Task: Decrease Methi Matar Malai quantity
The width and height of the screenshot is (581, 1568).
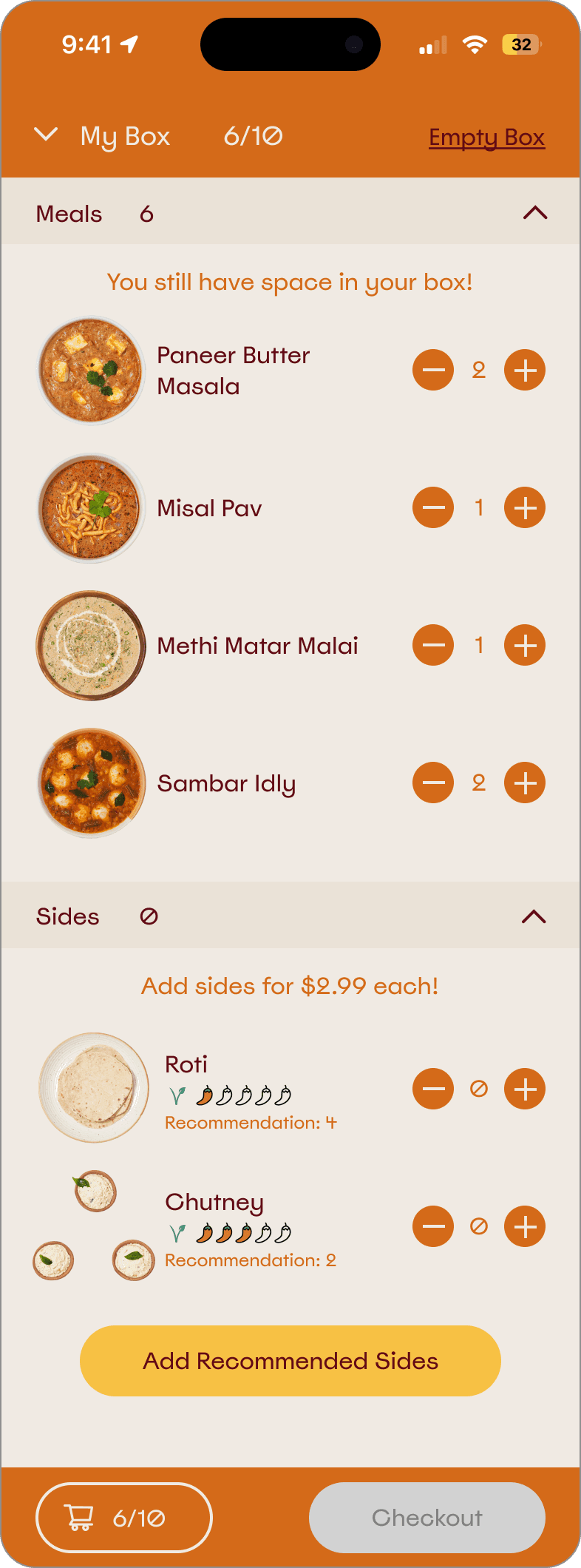Action: (x=433, y=645)
